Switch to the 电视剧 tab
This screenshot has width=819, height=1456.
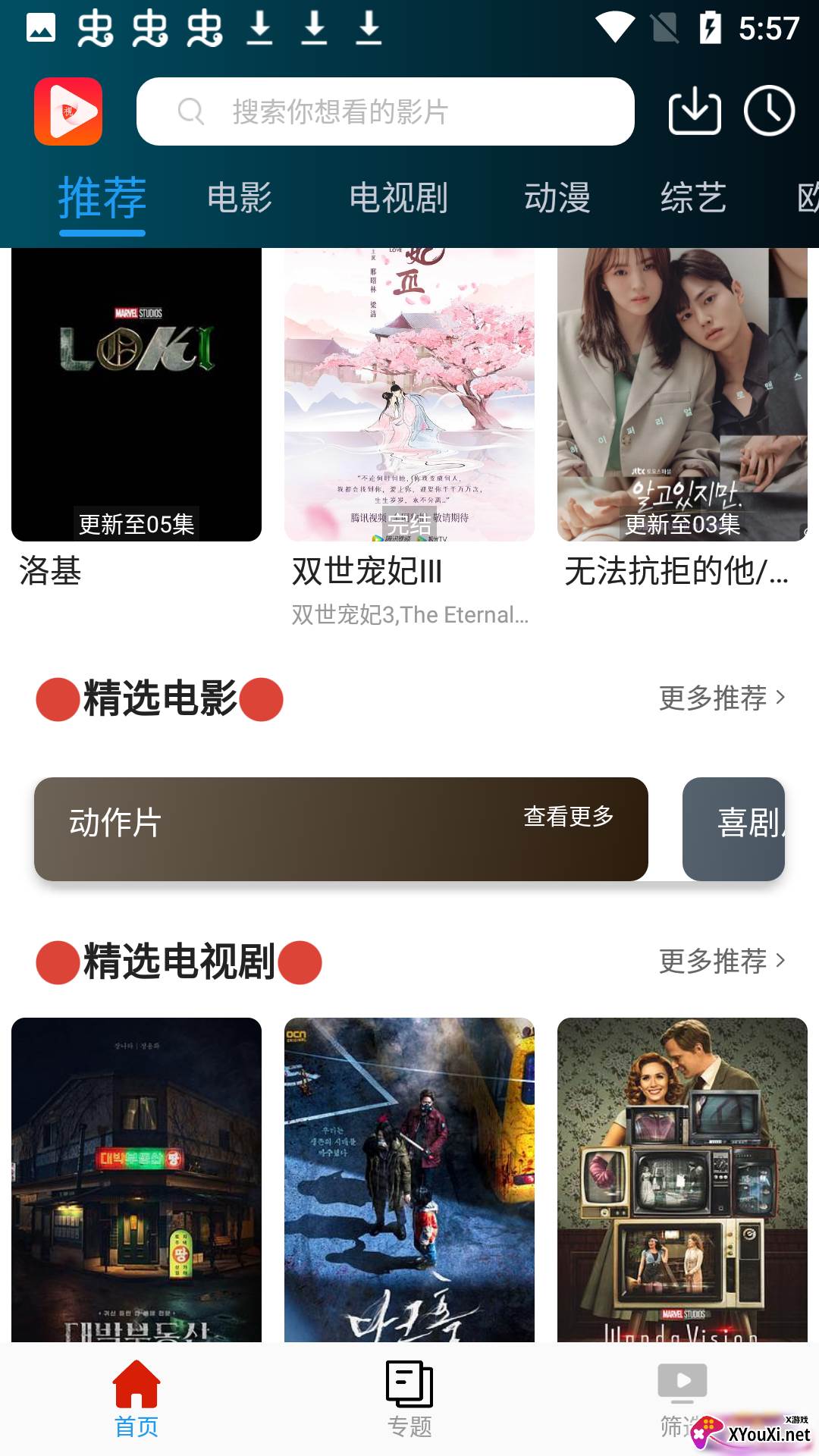pos(398,198)
